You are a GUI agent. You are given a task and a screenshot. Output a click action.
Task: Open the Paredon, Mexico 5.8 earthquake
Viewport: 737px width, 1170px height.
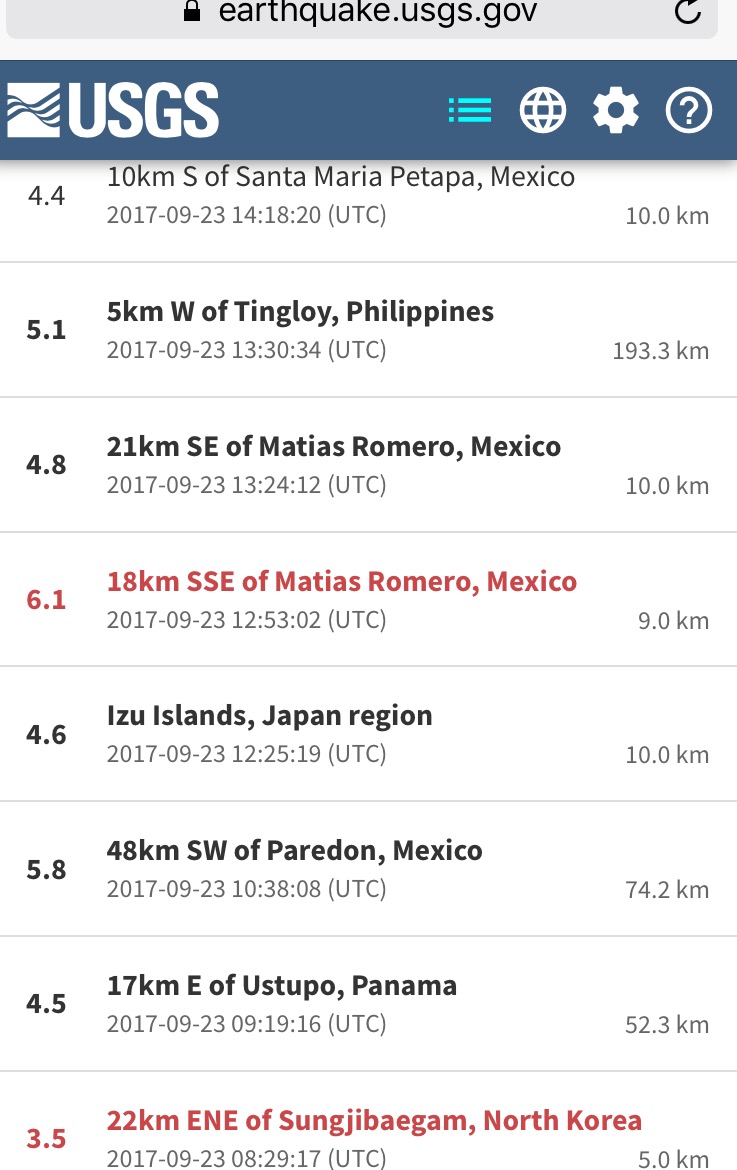click(x=294, y=868)
